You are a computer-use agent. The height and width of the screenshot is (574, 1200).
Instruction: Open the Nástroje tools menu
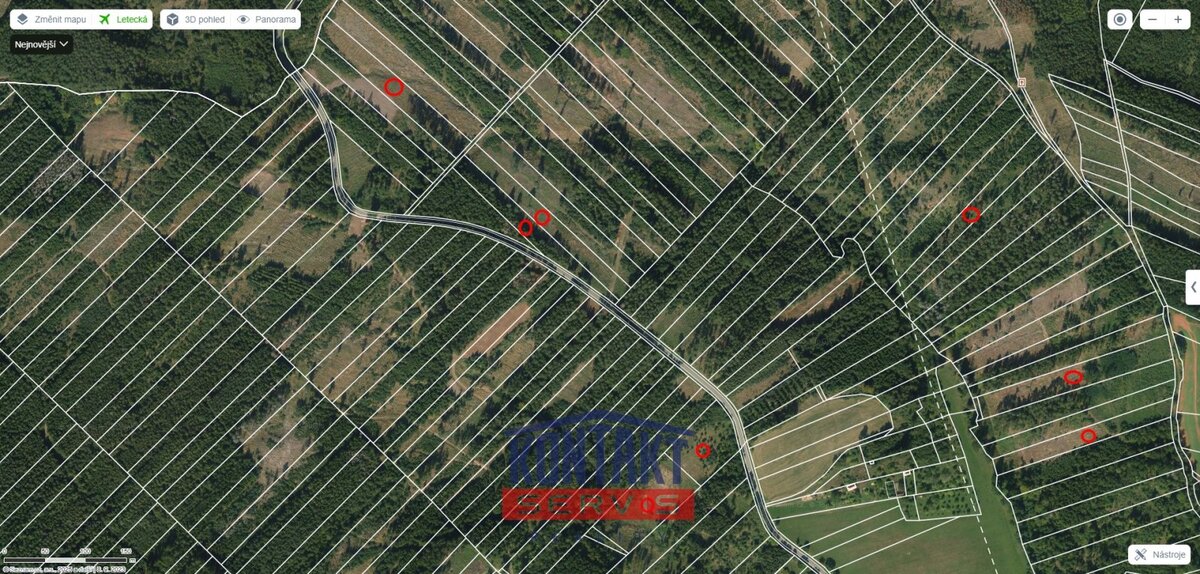1160,554
